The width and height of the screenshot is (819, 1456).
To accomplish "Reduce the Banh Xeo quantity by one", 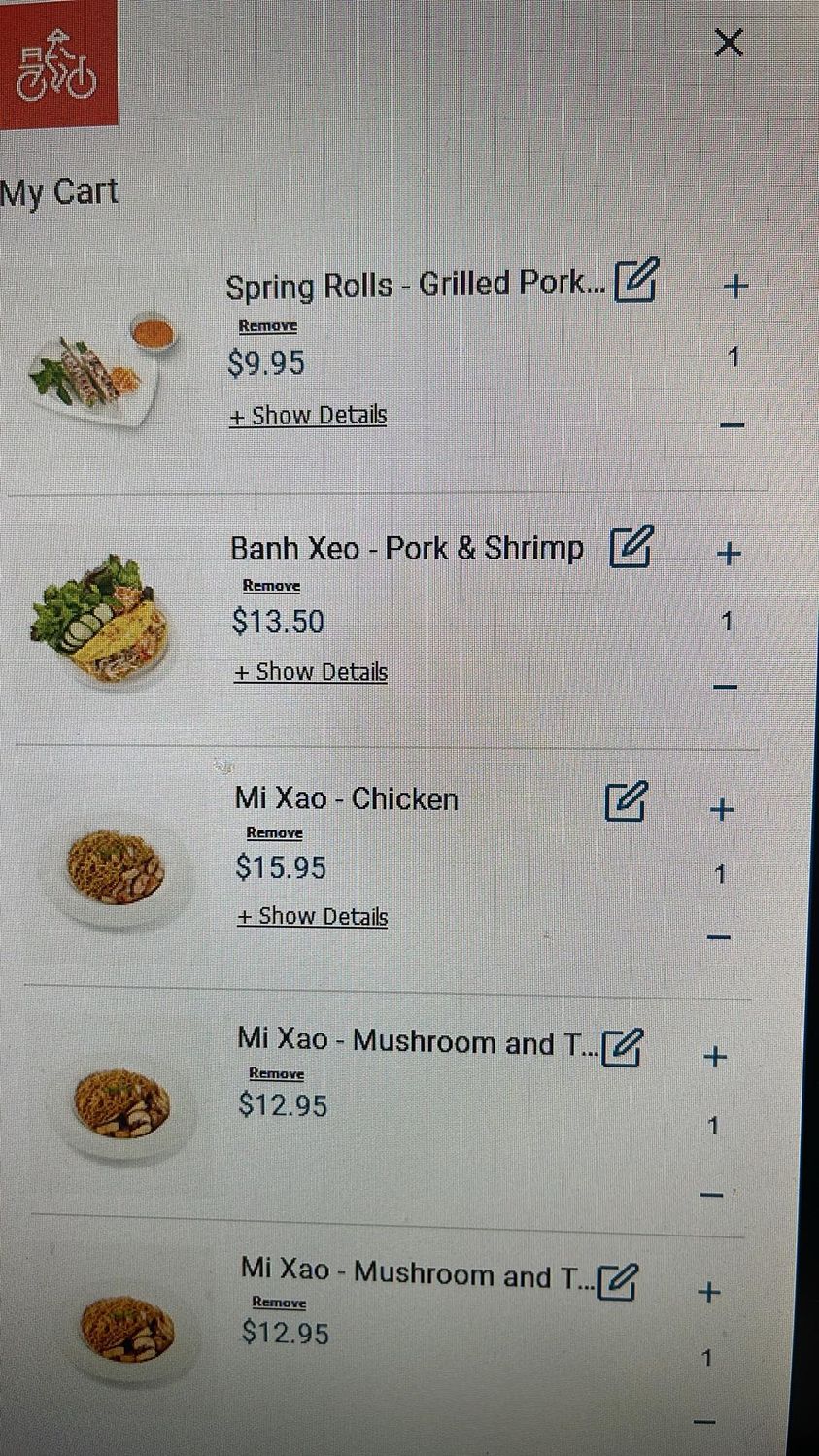I will point(726,687).
